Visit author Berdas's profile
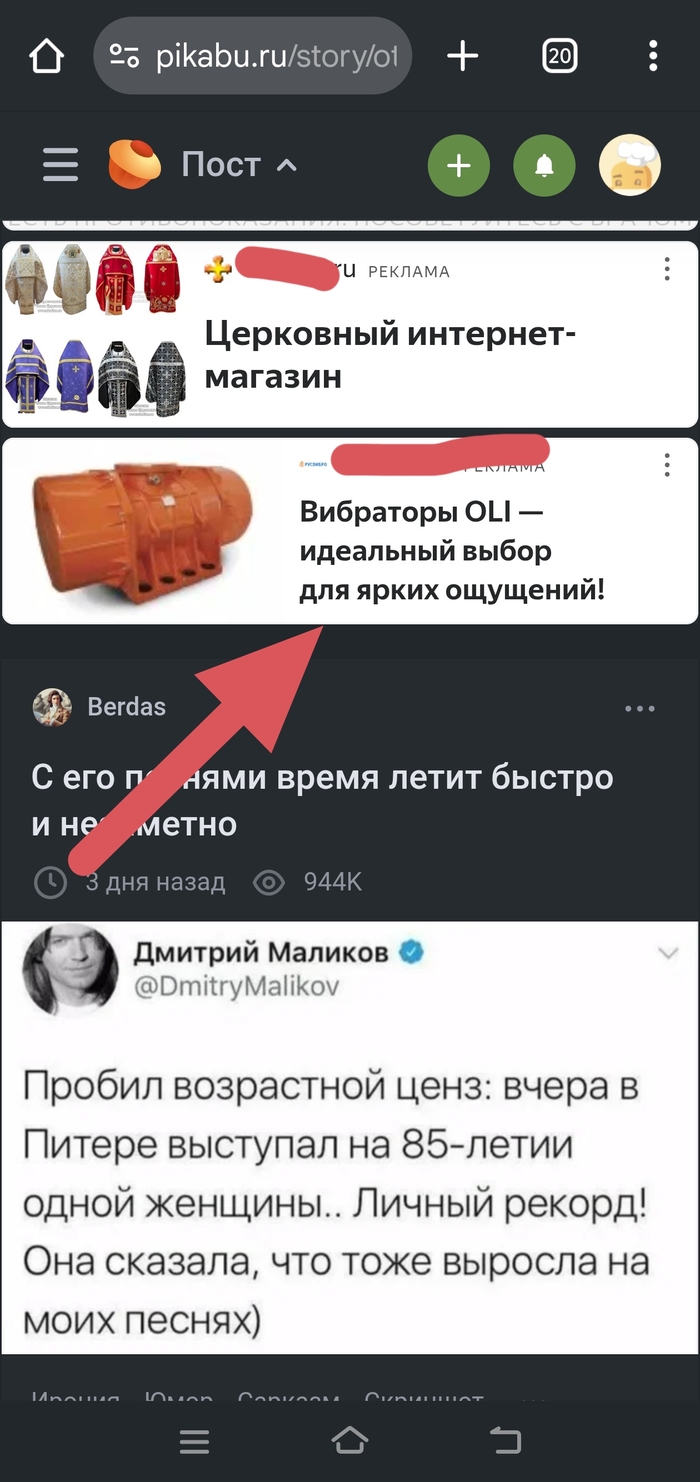Screen dimensions: 700x1482 [x=126, y=707]
